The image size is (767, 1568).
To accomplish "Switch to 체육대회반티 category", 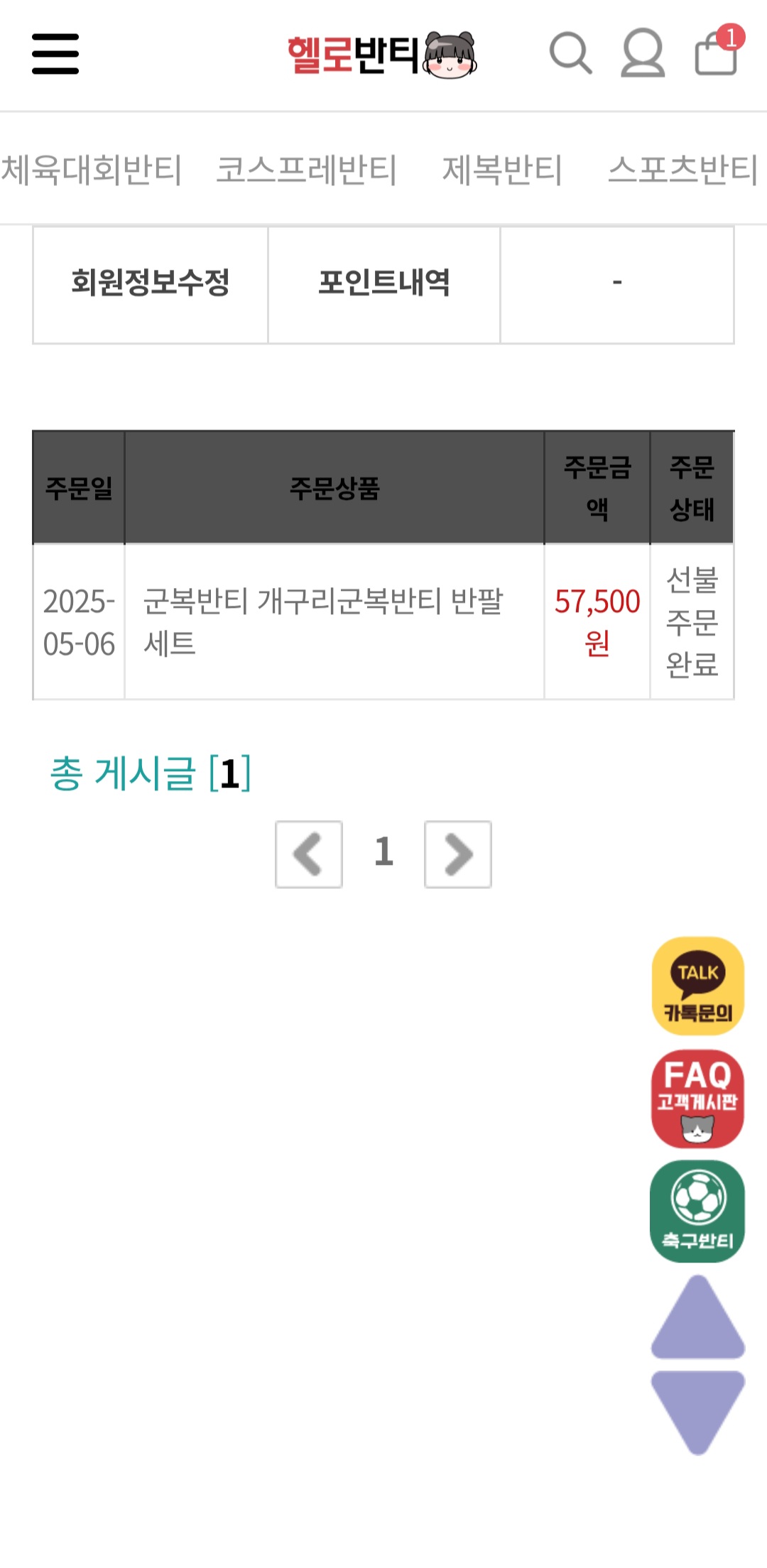I will click(x=92, y=170).
